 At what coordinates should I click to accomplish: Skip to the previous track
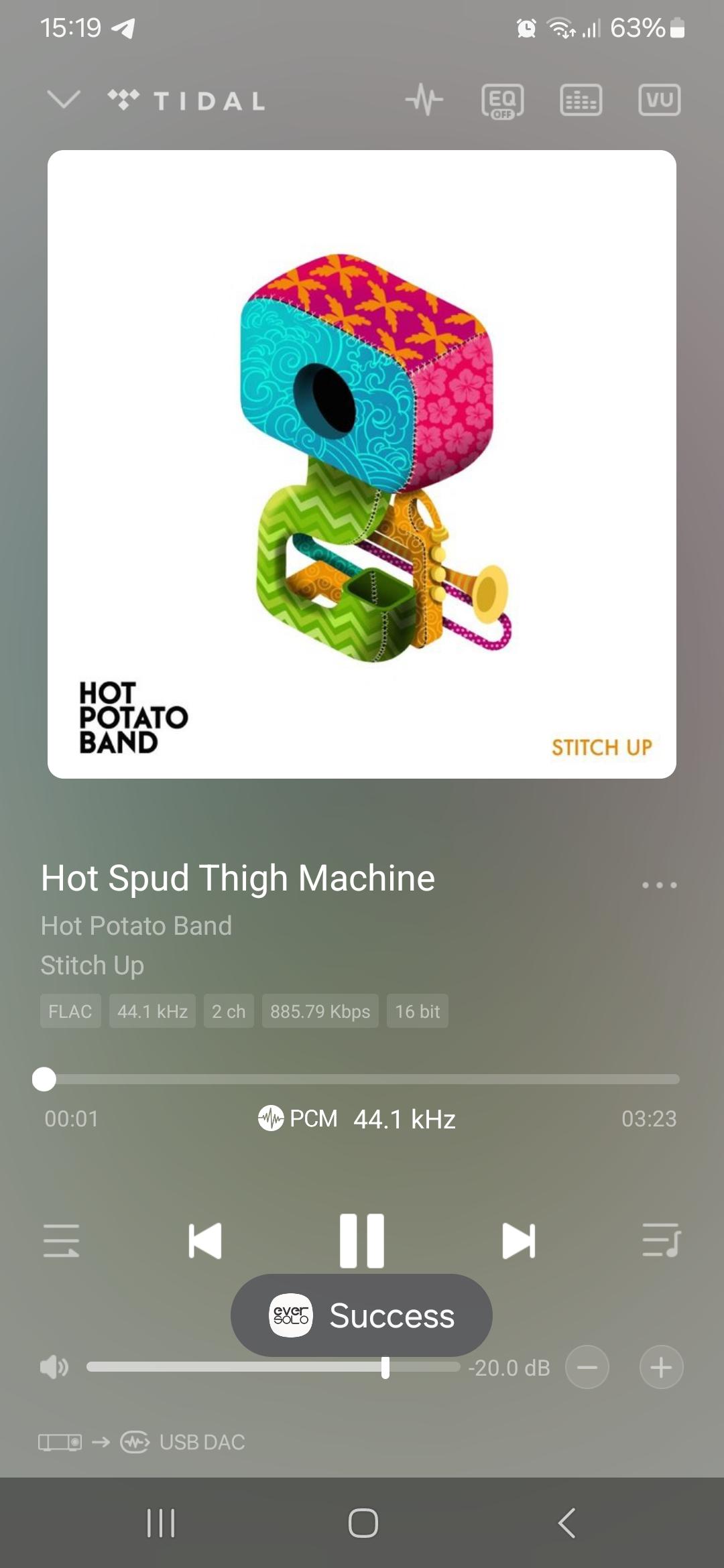pos(205,1241)
